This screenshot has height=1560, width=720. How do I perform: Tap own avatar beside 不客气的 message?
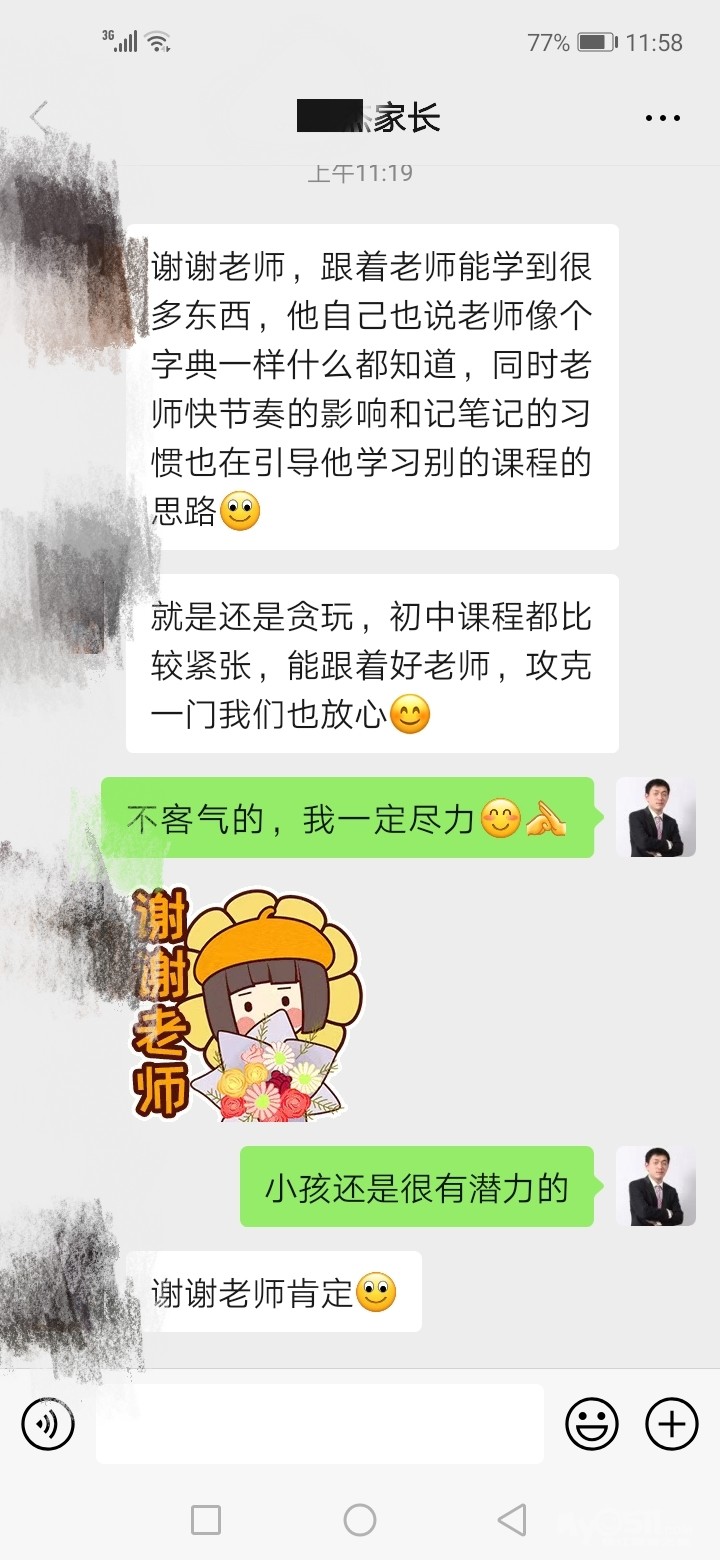655,817
